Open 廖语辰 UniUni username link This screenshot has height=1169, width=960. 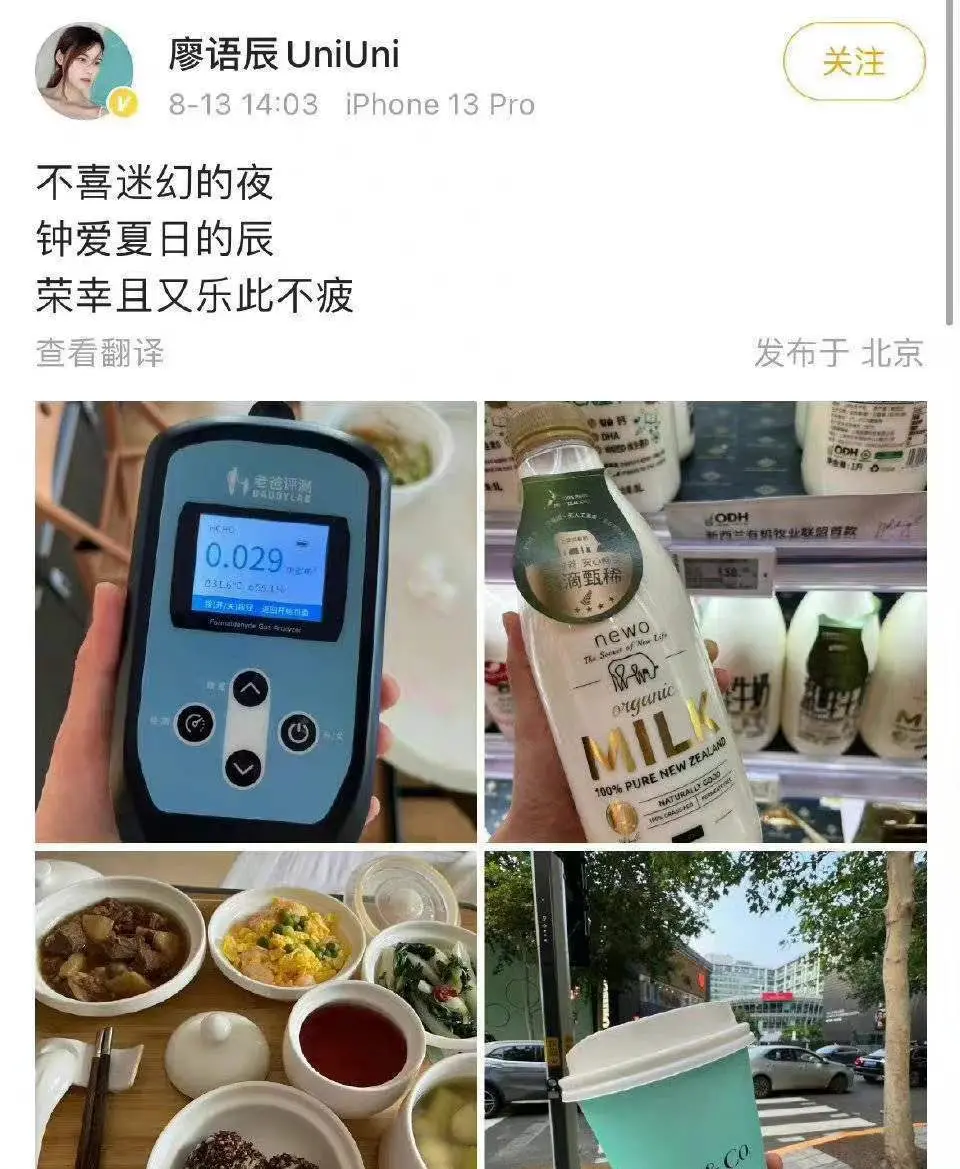pyautogui.click(x=284, y=54)
